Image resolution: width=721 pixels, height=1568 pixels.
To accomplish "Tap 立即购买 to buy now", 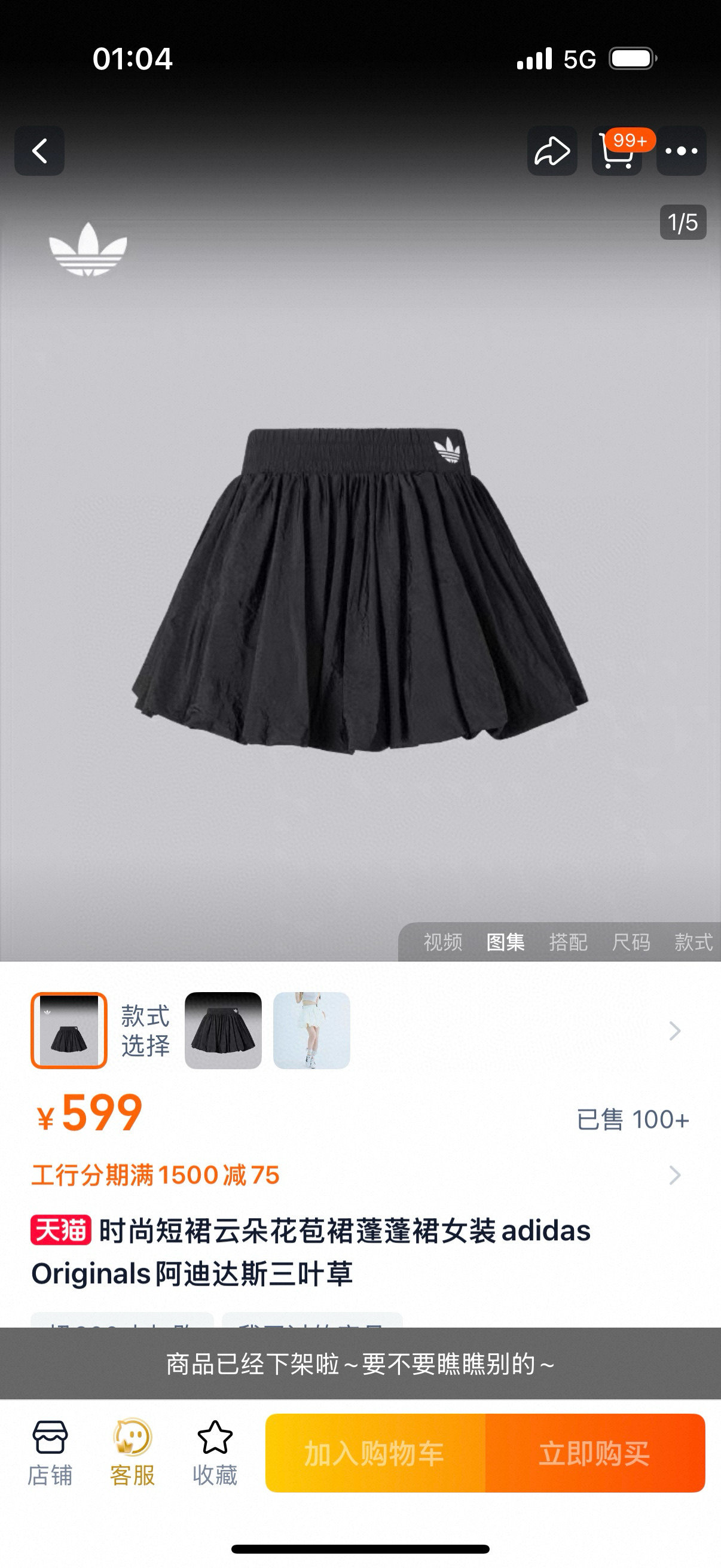I will (x=594, y=1453).
